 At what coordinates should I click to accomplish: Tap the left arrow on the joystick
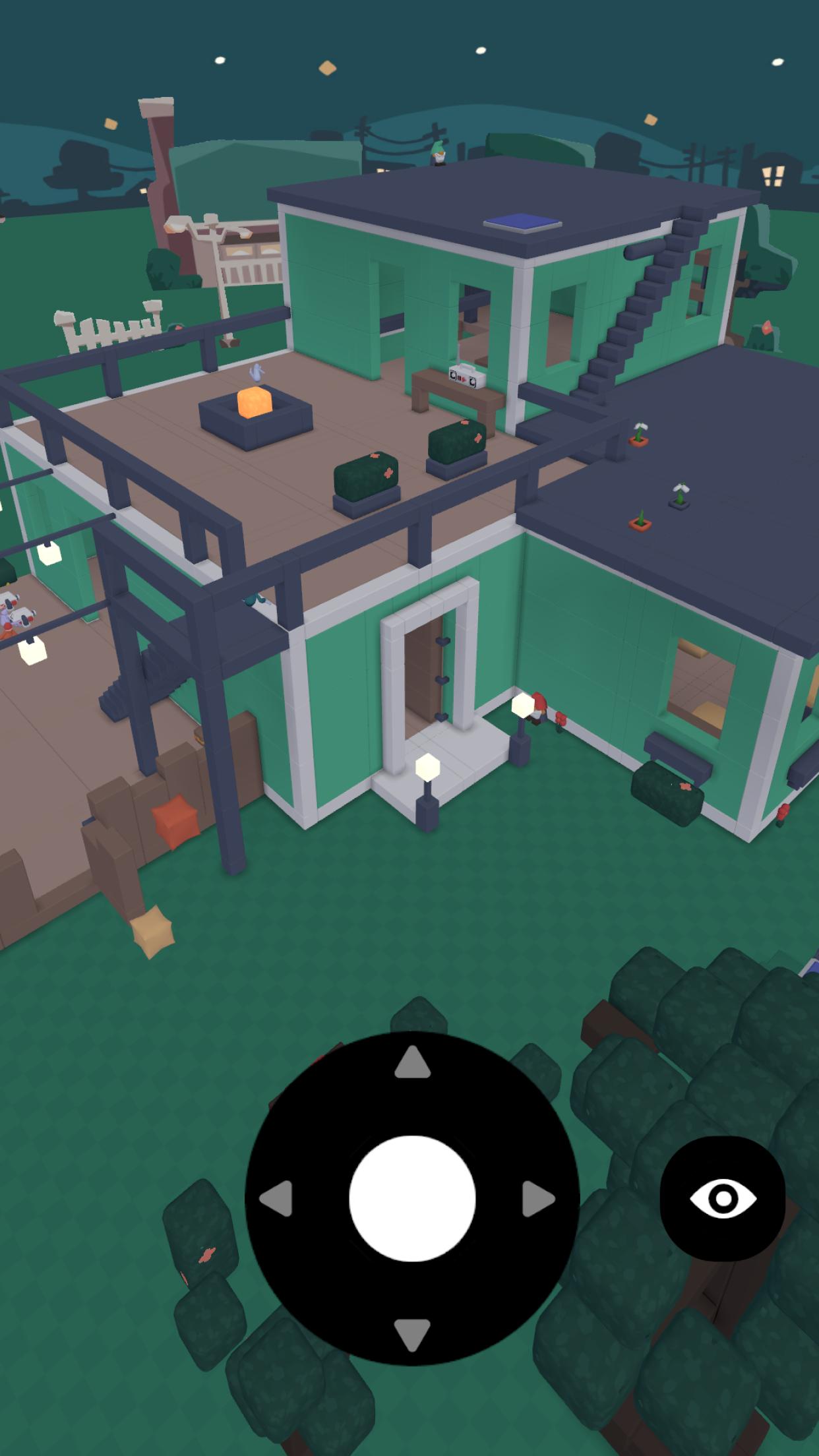[x=276, y=1199]
